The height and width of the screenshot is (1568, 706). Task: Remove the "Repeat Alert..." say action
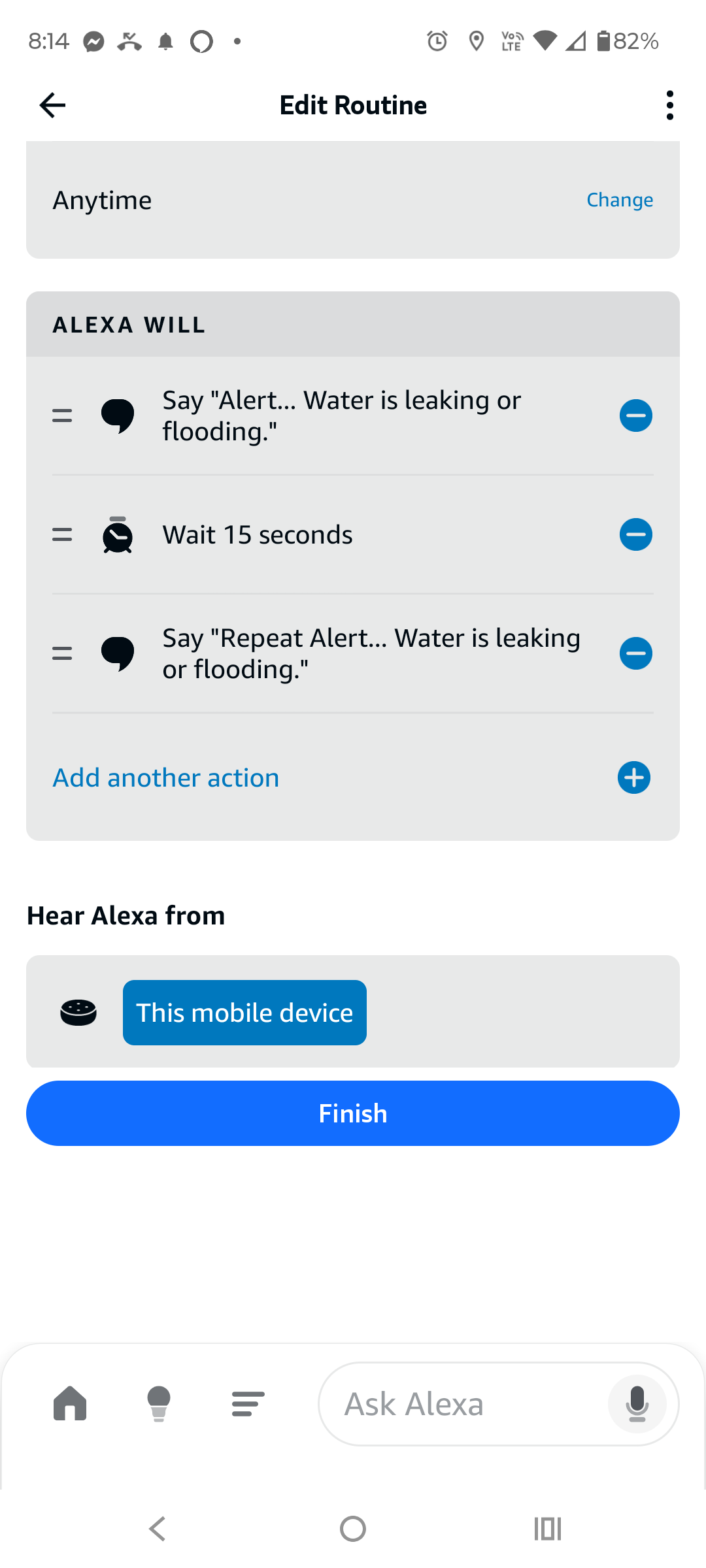coord(635,653)
